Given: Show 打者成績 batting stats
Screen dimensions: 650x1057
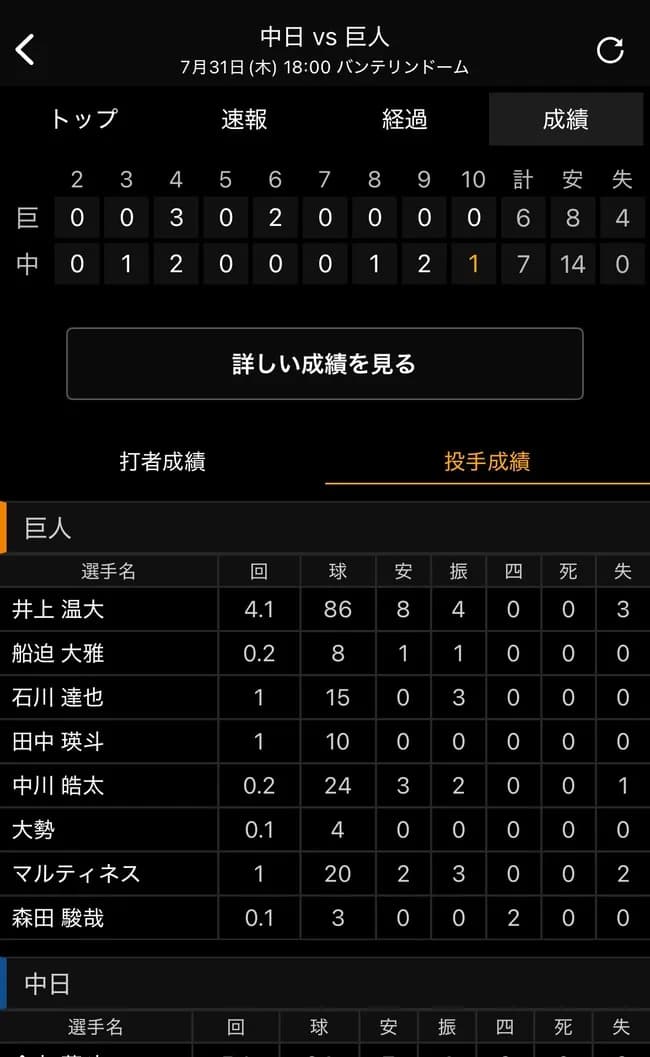Looking at the screenshot, I should click(x=162, y=461).
